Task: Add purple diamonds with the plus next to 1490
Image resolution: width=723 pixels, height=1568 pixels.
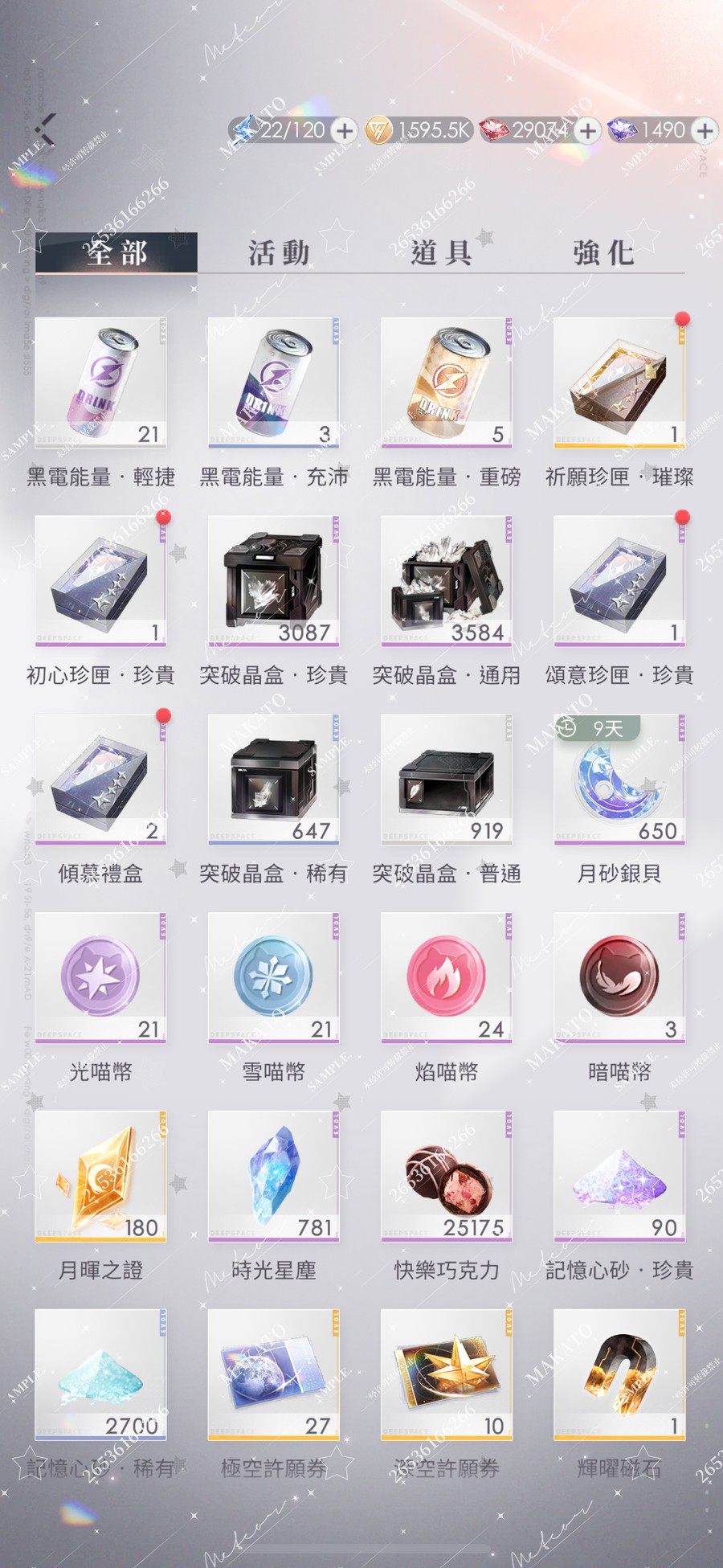Action: 705,130
